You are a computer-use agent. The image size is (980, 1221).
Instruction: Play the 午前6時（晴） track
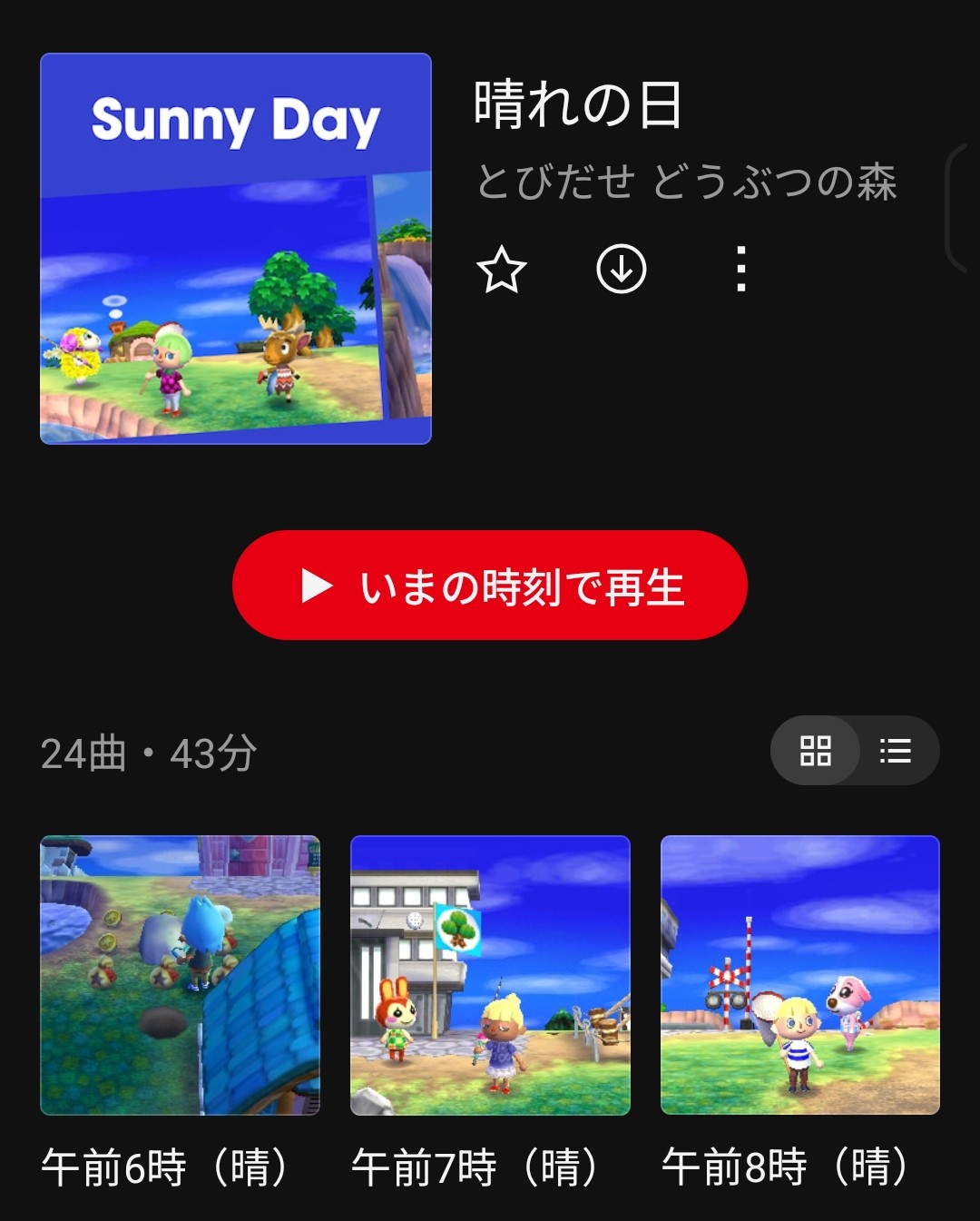[180, 975]
